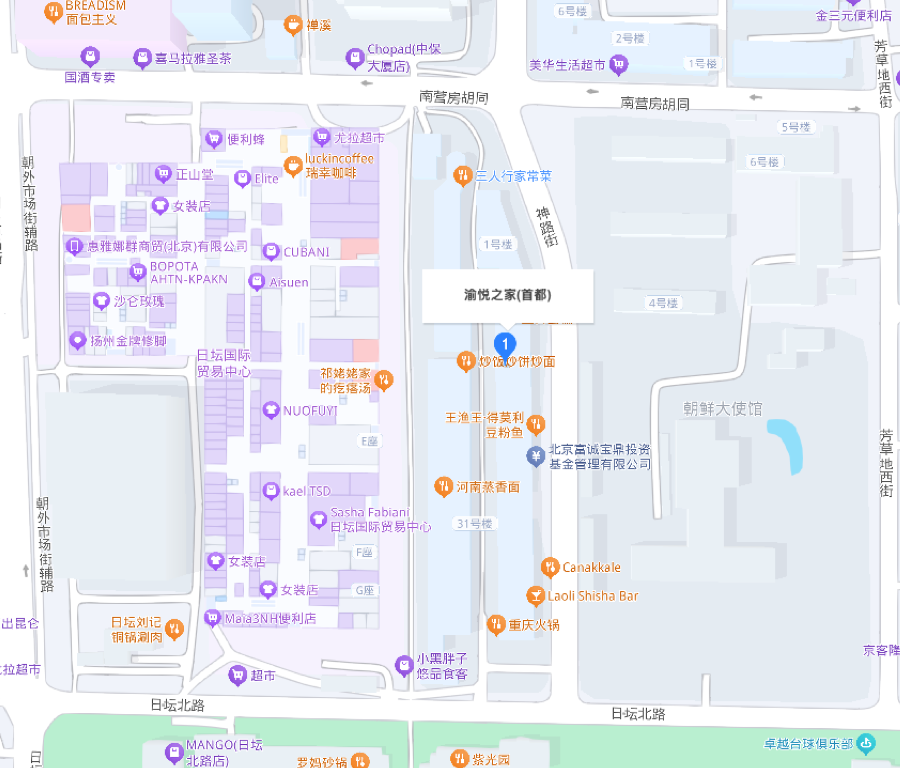Open the CUBANI shop marker
The height and width of the screenshot is (768, 900).
coord(271,251)
